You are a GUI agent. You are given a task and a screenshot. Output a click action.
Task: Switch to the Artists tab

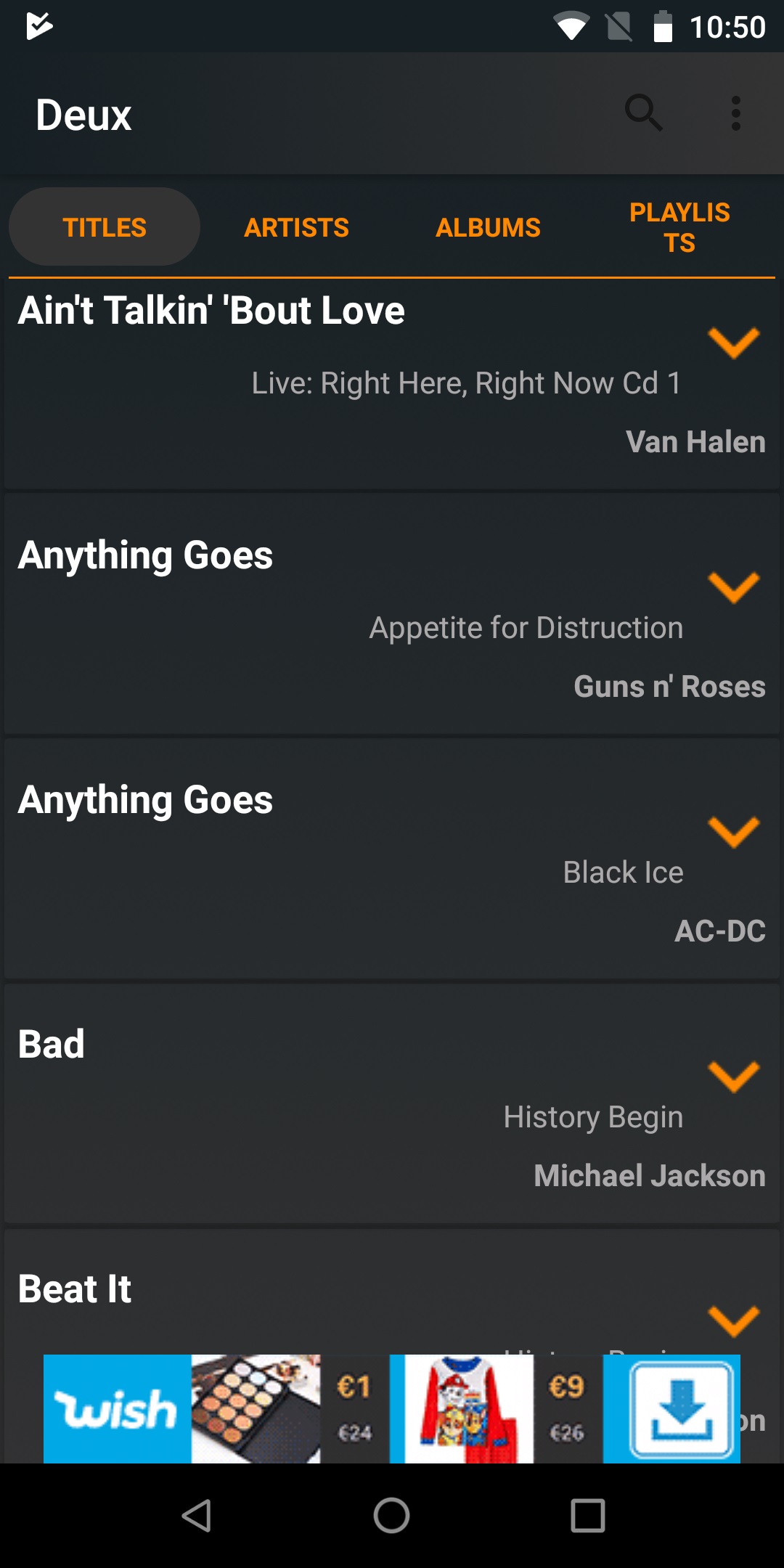pyautogui.click(x=296, y=227)
